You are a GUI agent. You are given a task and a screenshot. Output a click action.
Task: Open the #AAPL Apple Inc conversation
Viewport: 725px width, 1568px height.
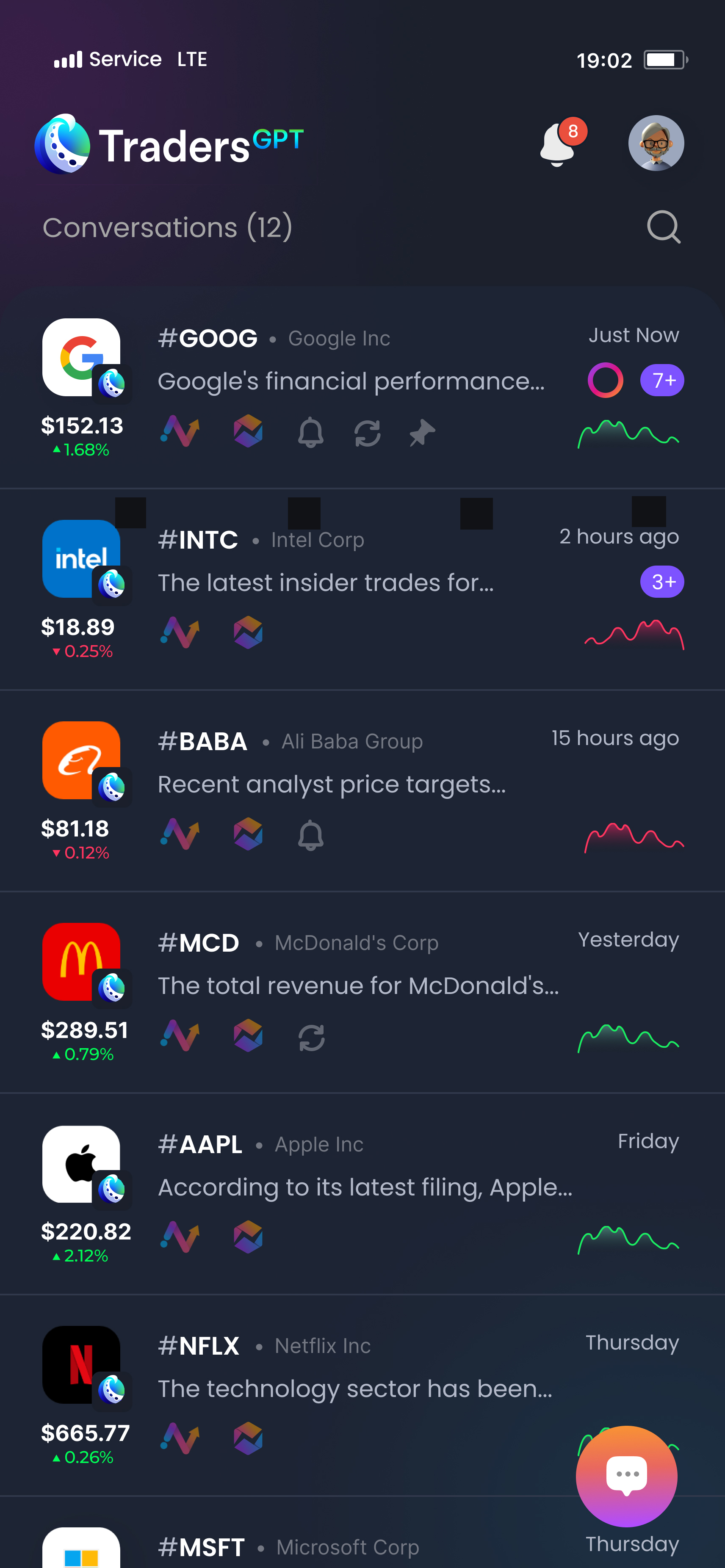click(364, 1187)
